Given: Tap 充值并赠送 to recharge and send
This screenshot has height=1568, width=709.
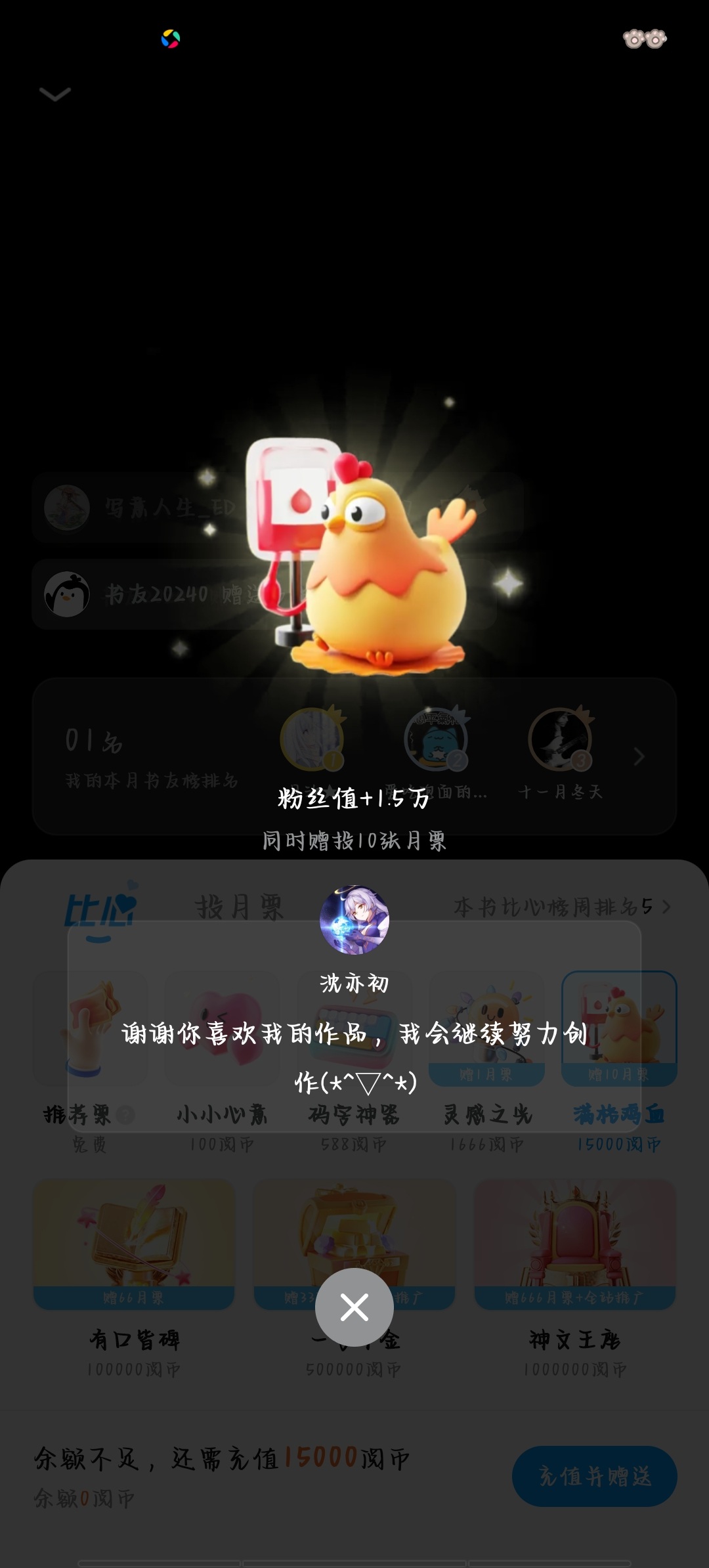Looking at the screenshot, I should (594, 1476).
